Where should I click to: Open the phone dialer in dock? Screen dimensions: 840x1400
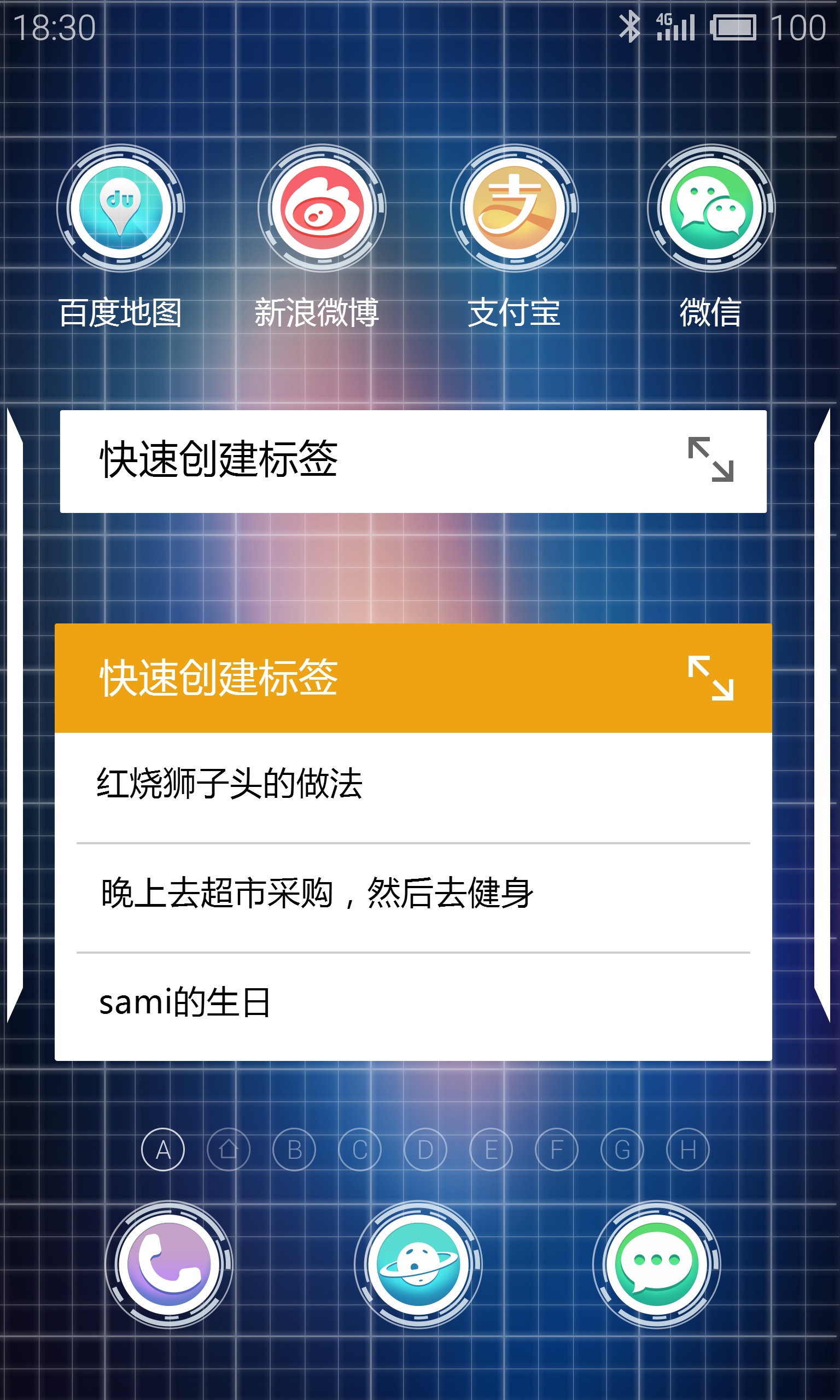tap(169, 1264)
